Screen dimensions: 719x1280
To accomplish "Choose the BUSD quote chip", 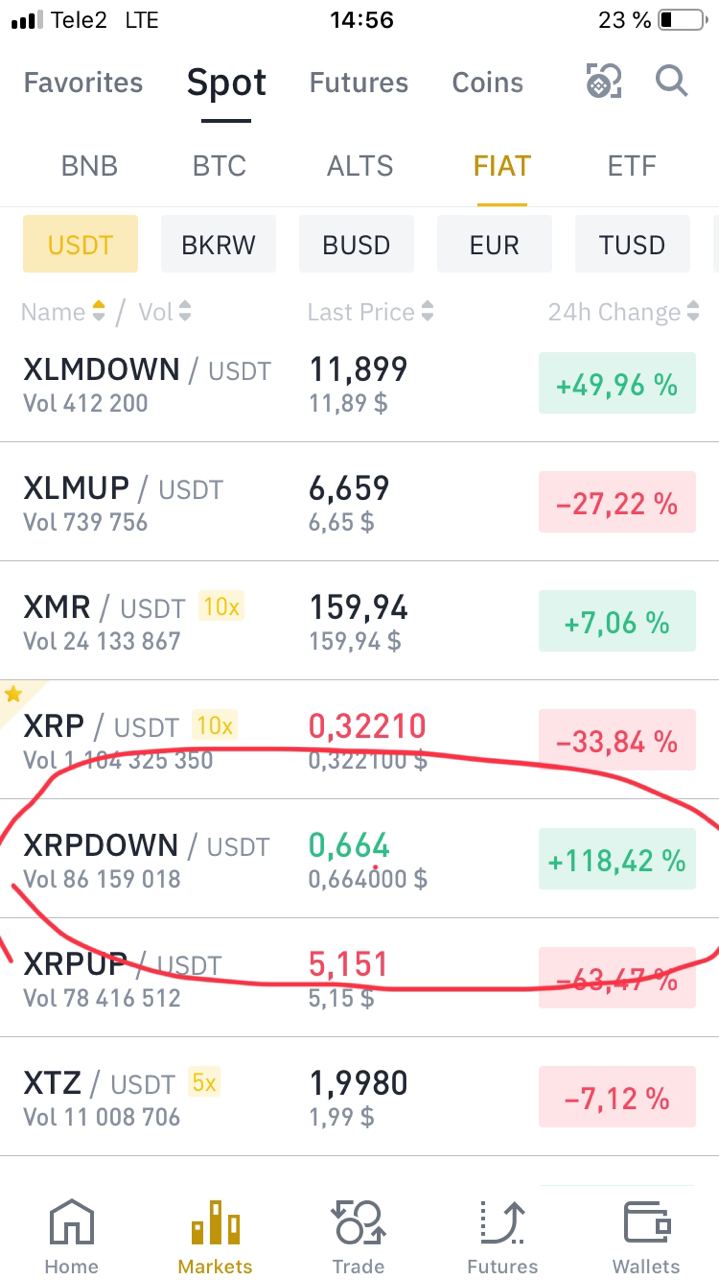I will pos(356,244).
